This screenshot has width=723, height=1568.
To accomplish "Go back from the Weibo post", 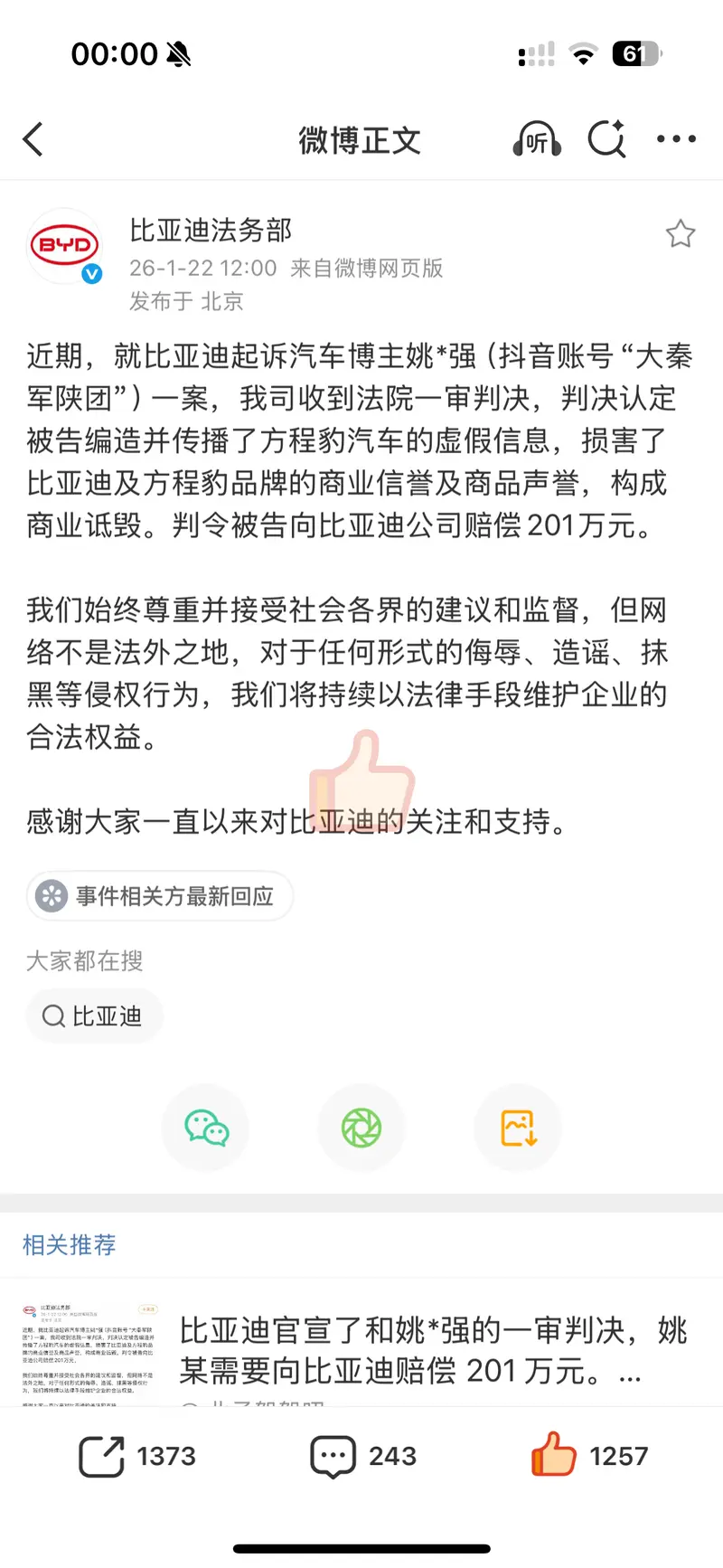I will click(x=33, y=140).
